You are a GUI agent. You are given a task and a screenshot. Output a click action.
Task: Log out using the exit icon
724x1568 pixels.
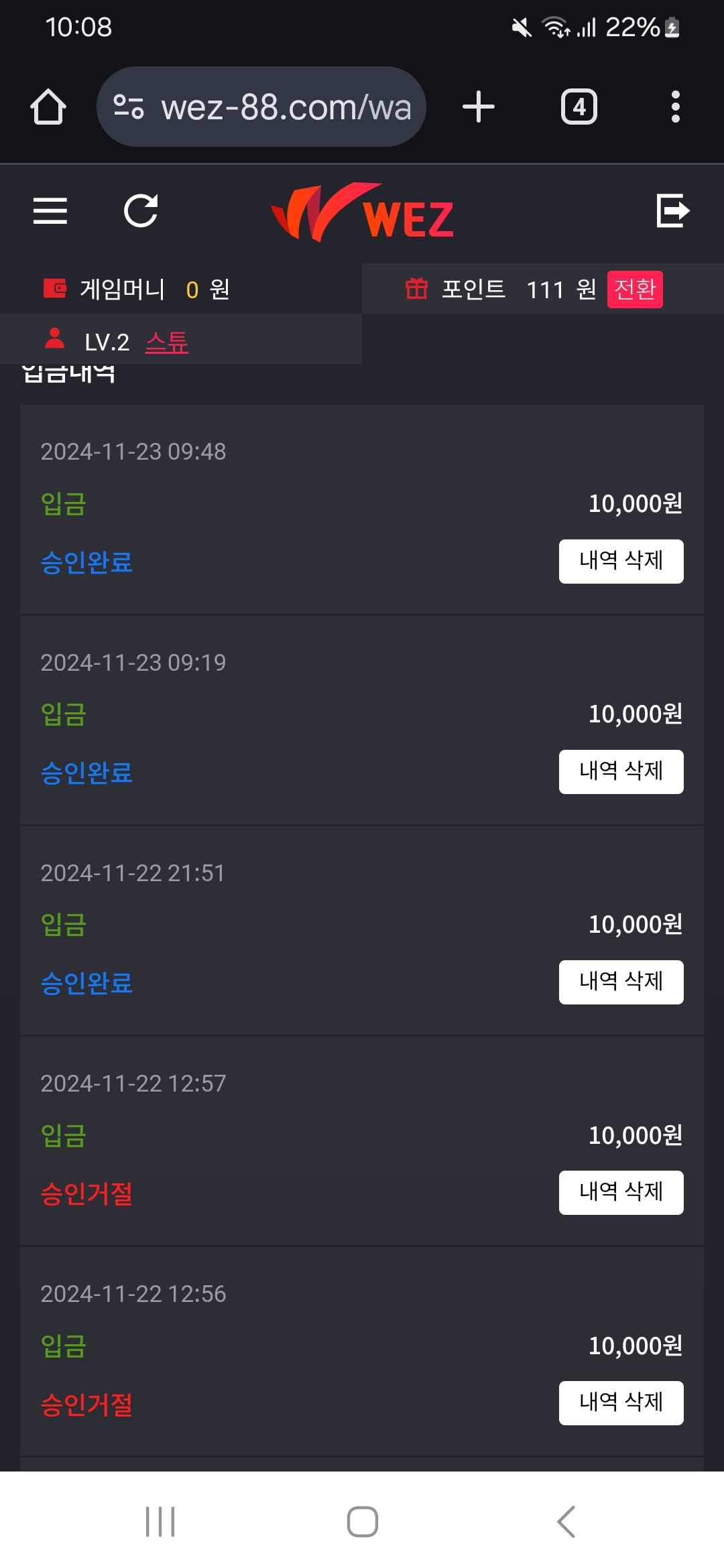(x=672, y=211)
